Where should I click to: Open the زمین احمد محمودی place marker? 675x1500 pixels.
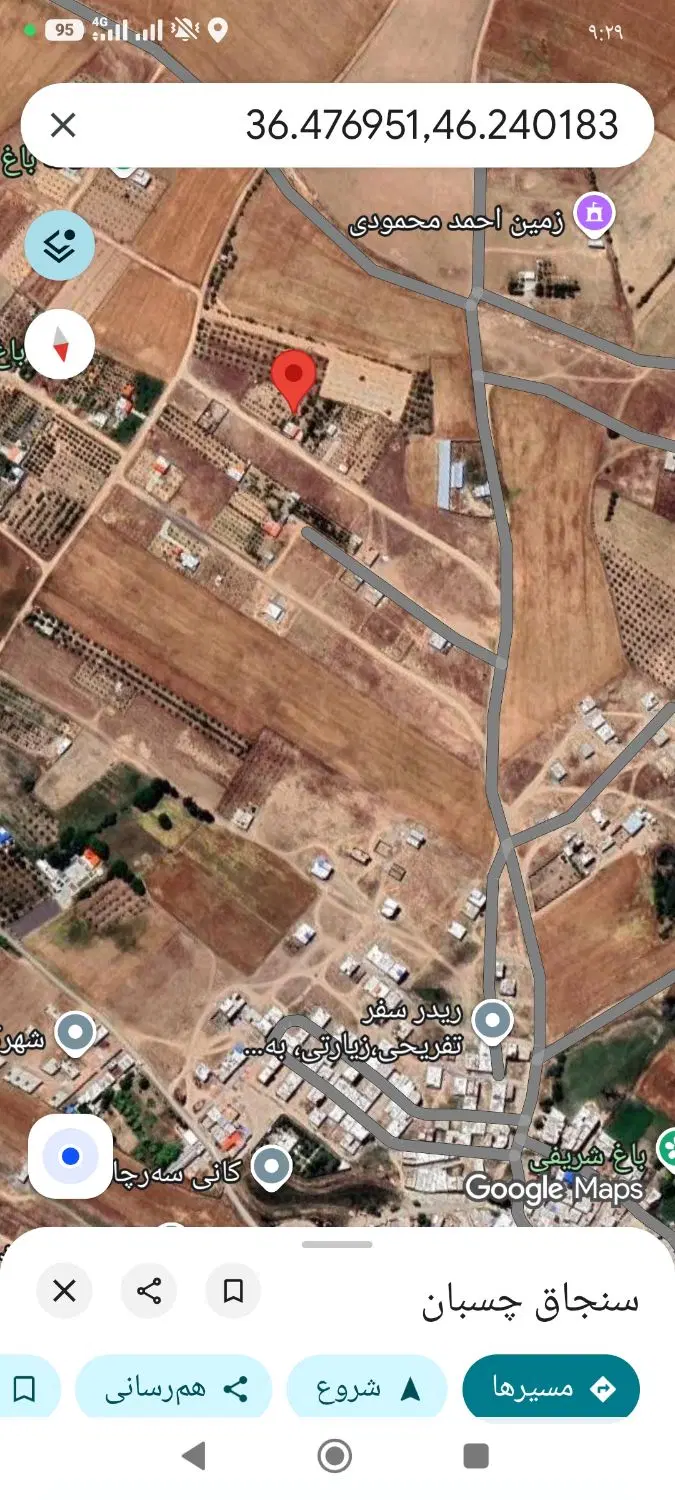[595, 213]
